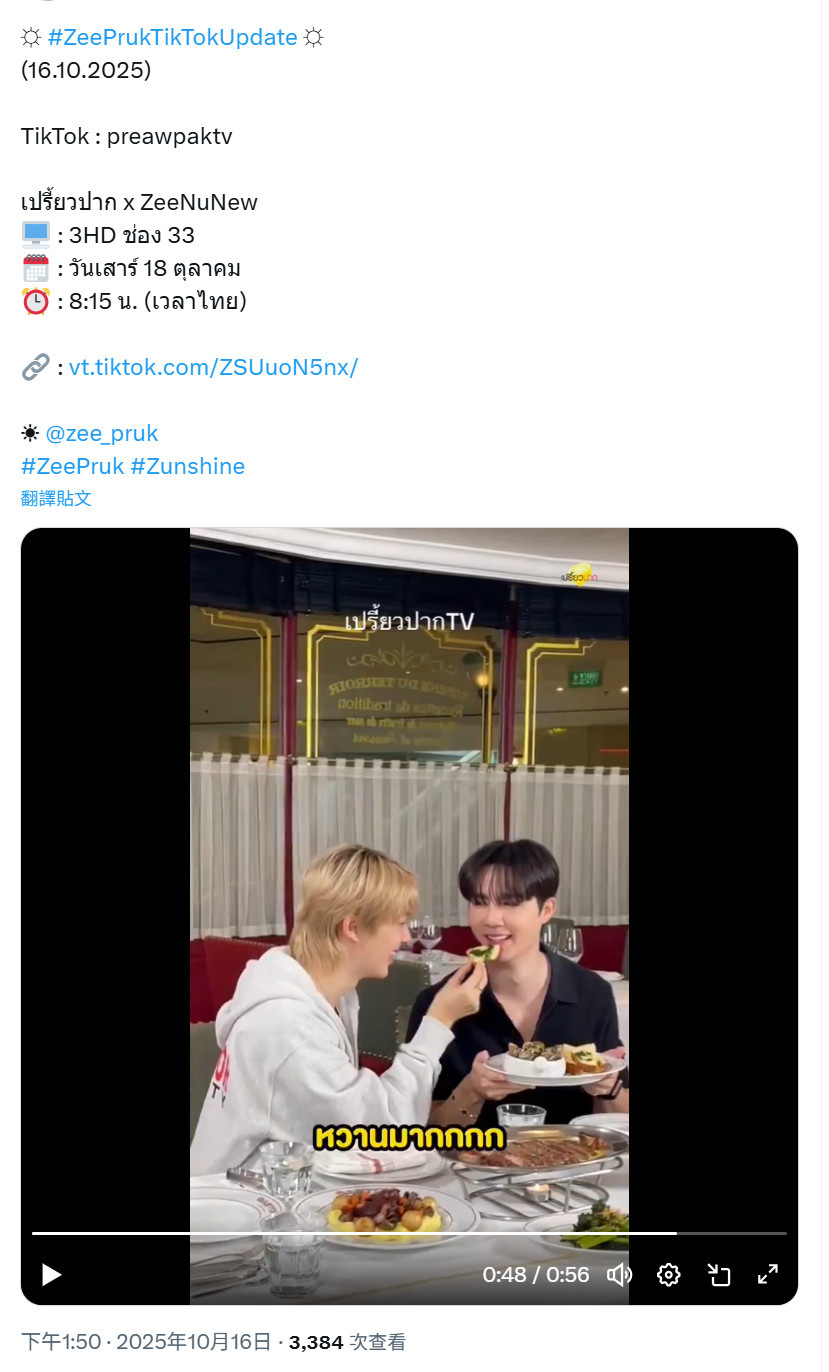Expand the video to fullscreen
This screenshot has height=1372, width=829.
click(x=767, y=1274)
